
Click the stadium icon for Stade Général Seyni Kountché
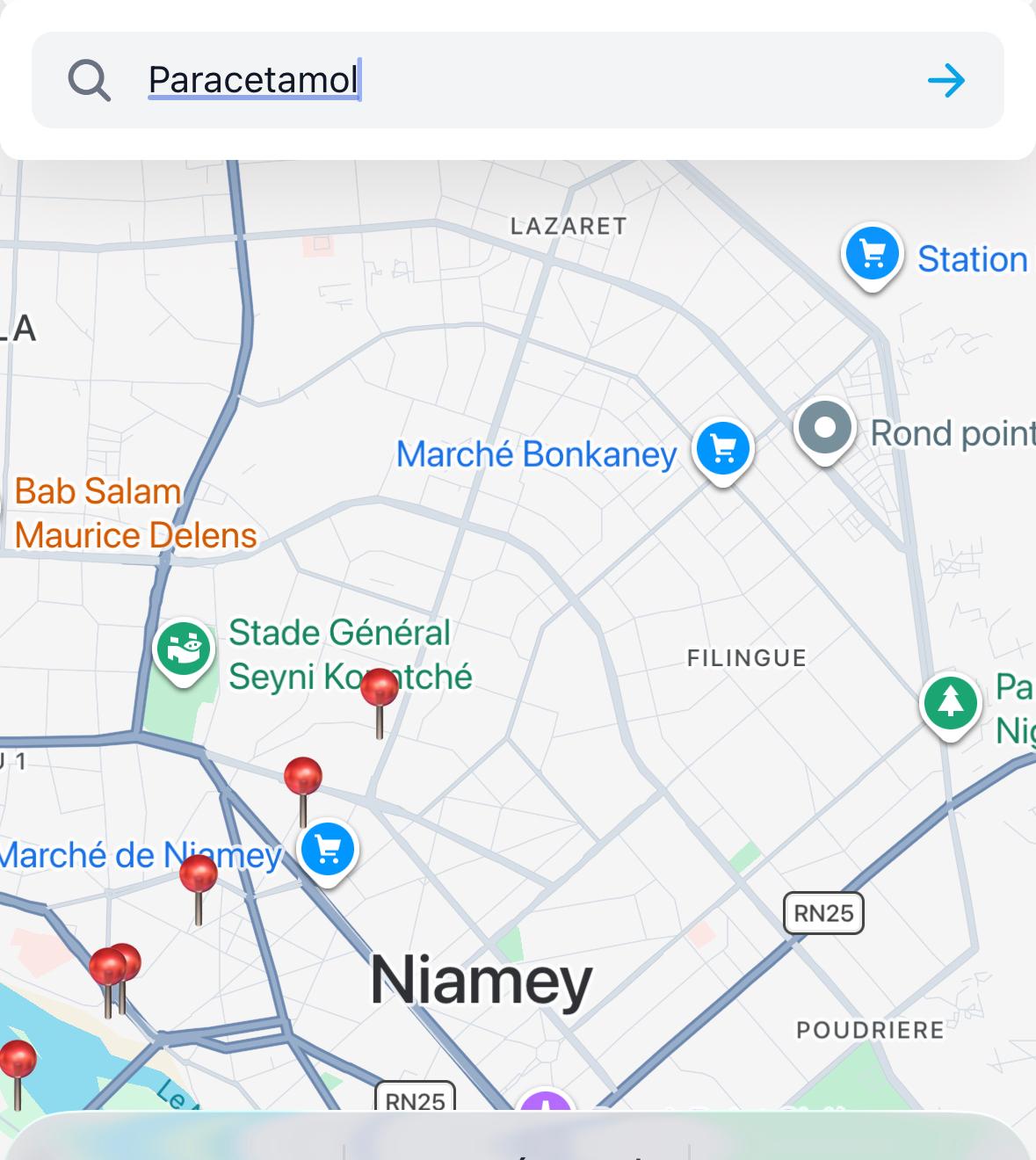pos(182,648)
